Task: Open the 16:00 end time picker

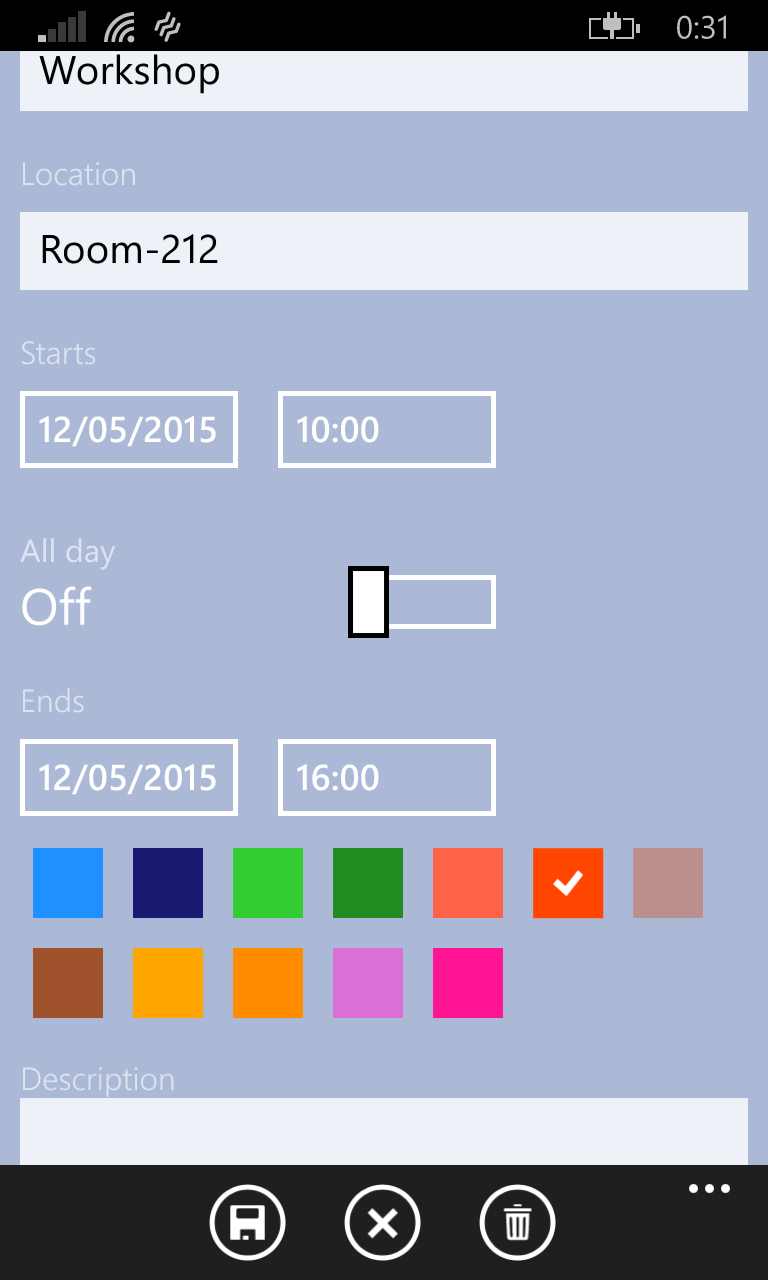Action: tap(386, 777)
